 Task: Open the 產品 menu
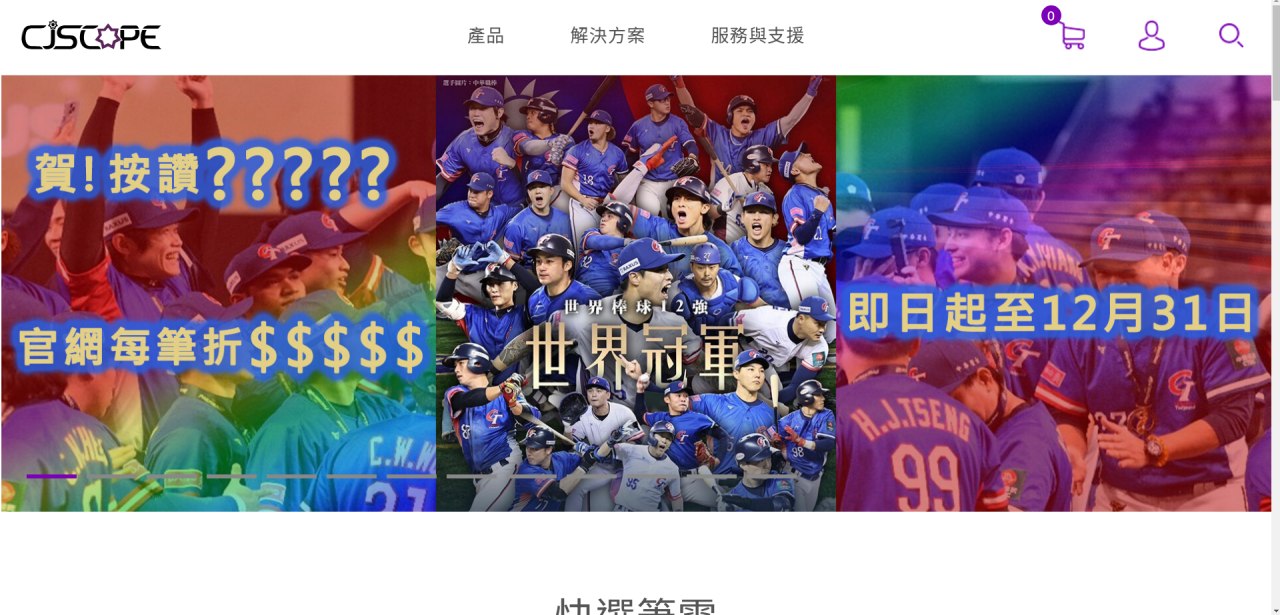point(486,36)
